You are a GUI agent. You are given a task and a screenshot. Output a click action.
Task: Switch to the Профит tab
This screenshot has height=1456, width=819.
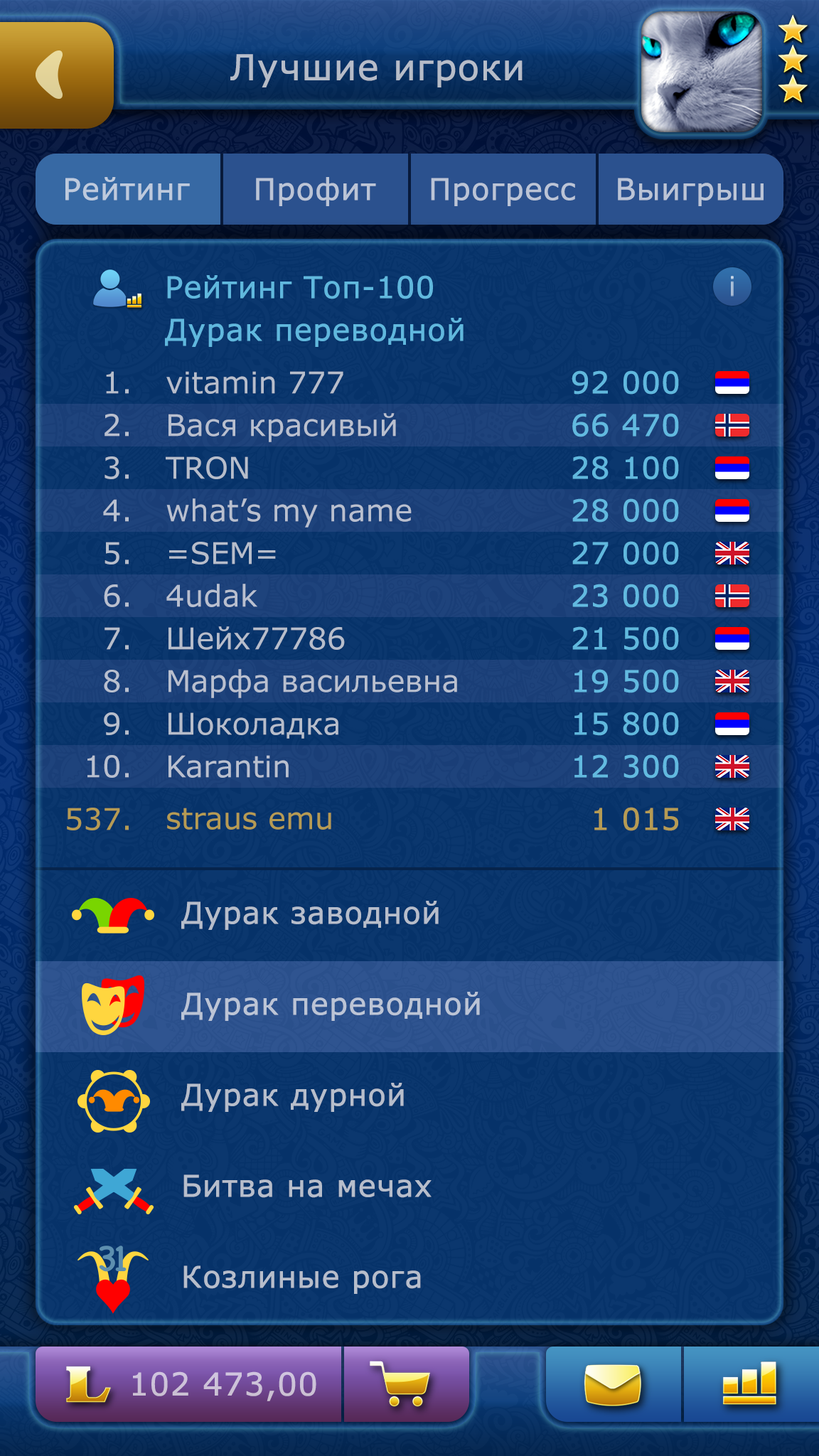point(315,189)
